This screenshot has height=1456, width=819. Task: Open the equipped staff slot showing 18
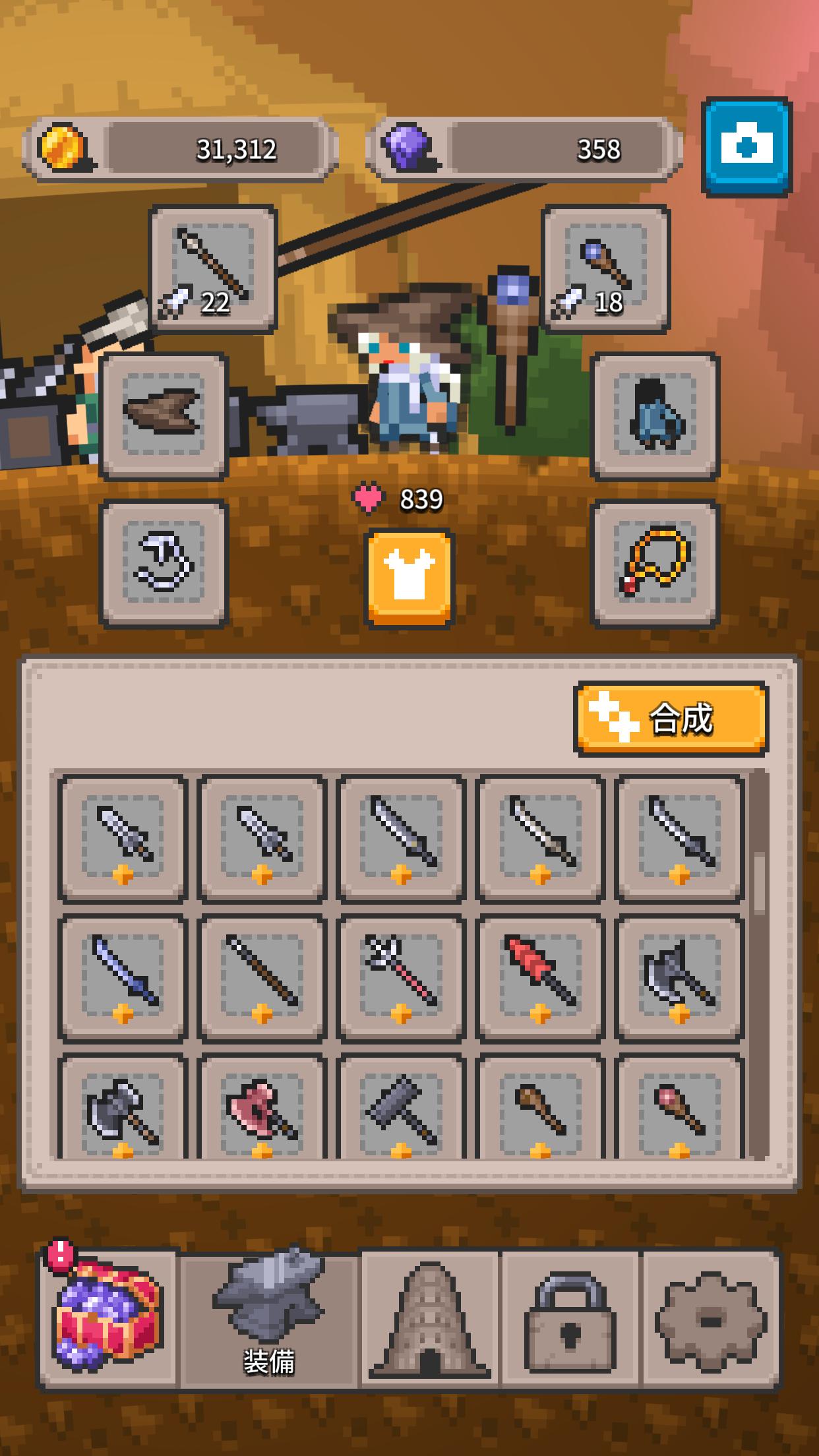(x=606, y=268)
